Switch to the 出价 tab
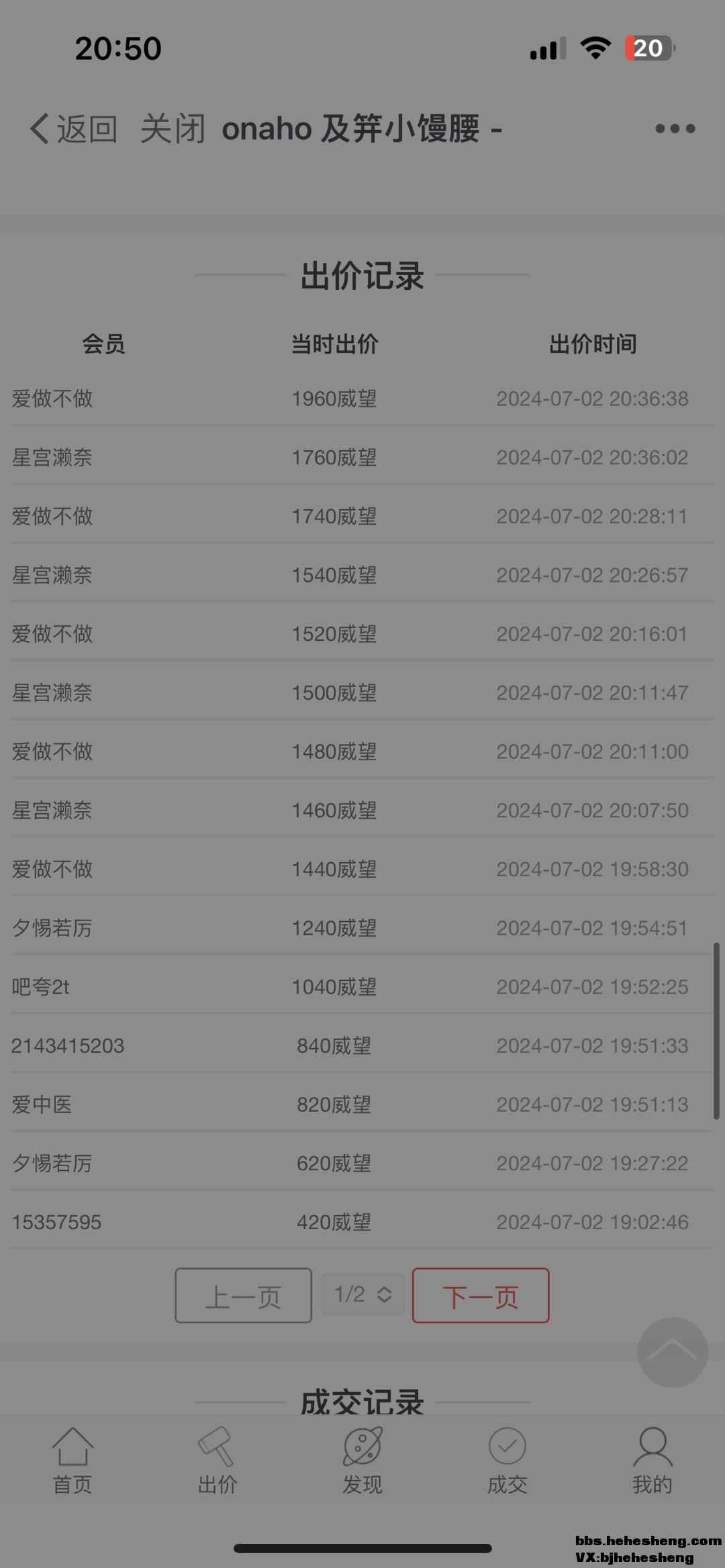This screenshot has width=725, height=1568. click(x=217, y=1461)
